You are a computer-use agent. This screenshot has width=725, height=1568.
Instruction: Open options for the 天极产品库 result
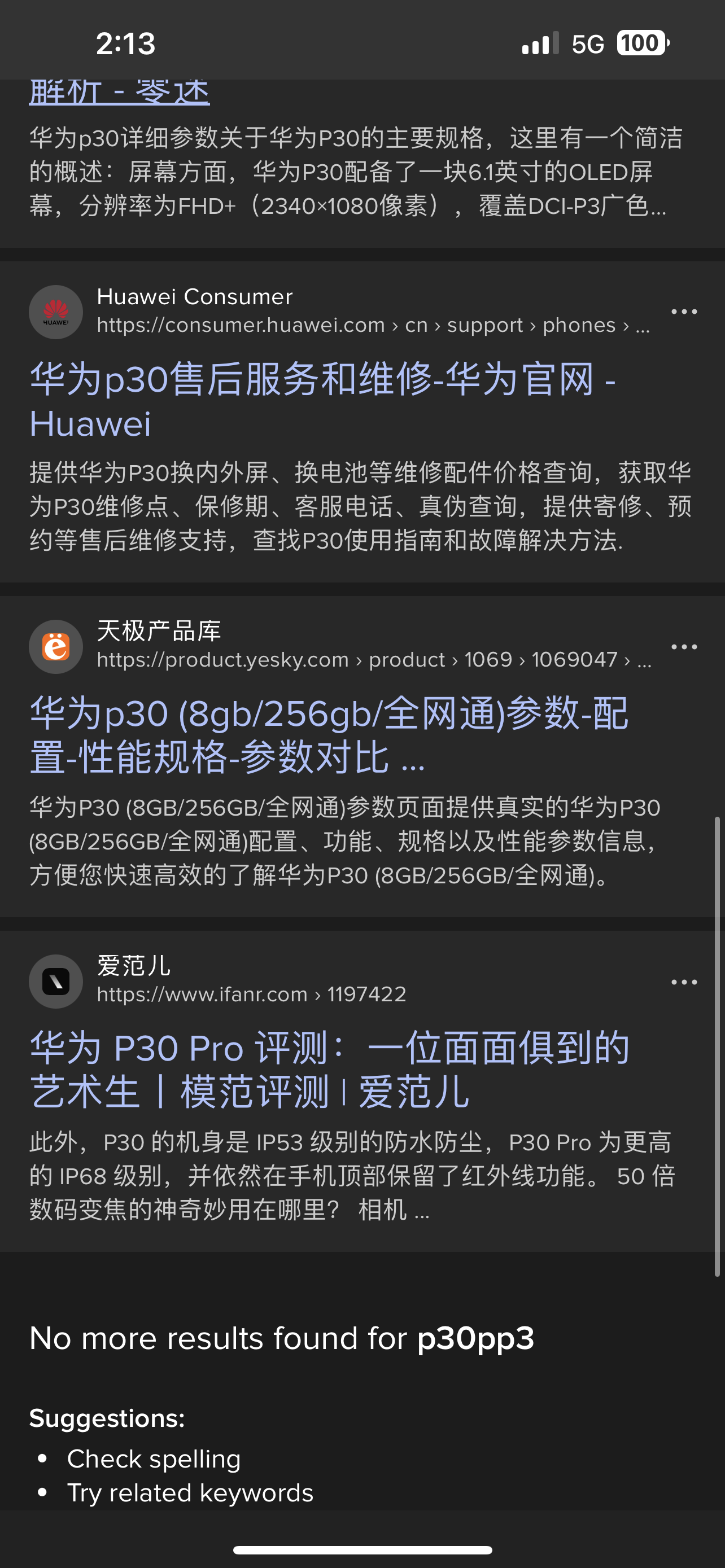[x=684, y=646]
